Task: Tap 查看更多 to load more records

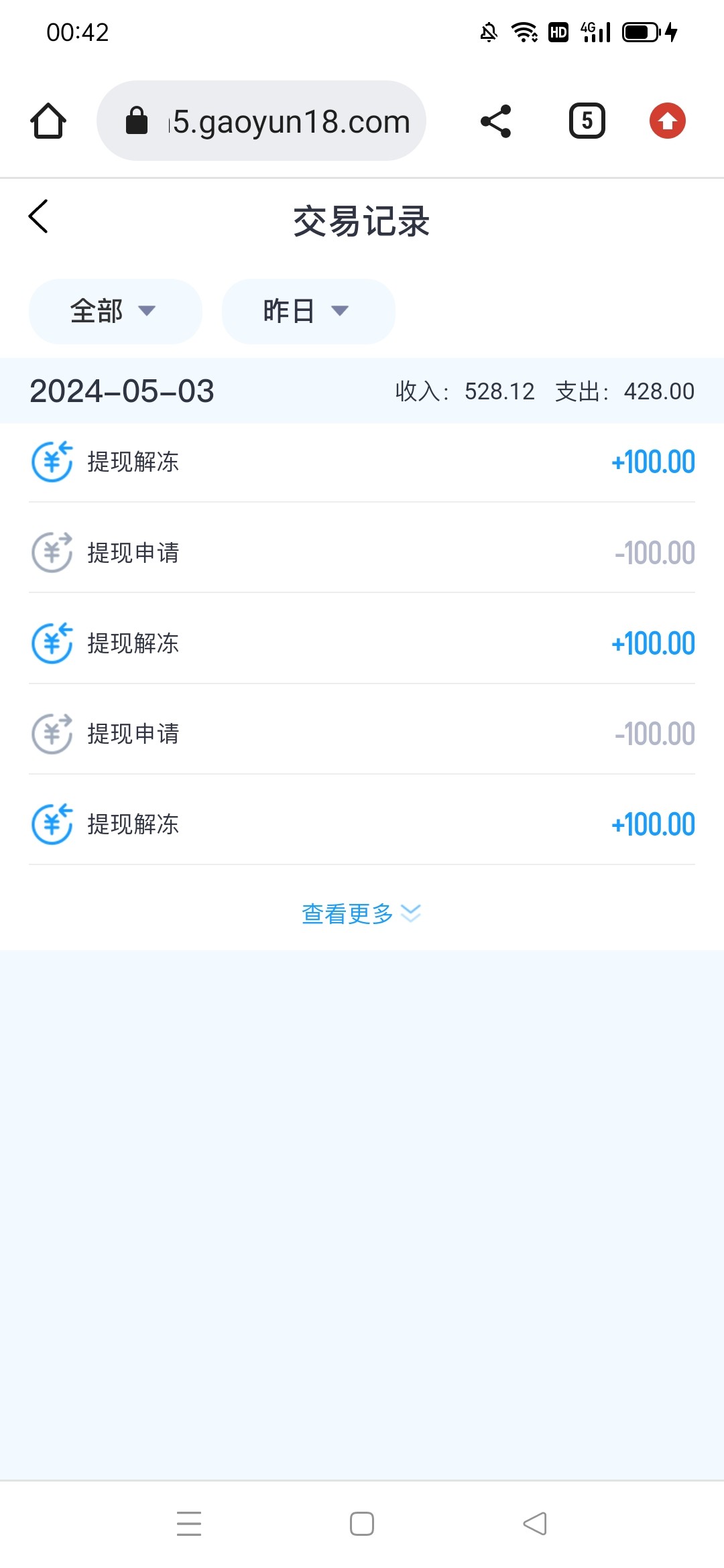Action: point(361,913)
